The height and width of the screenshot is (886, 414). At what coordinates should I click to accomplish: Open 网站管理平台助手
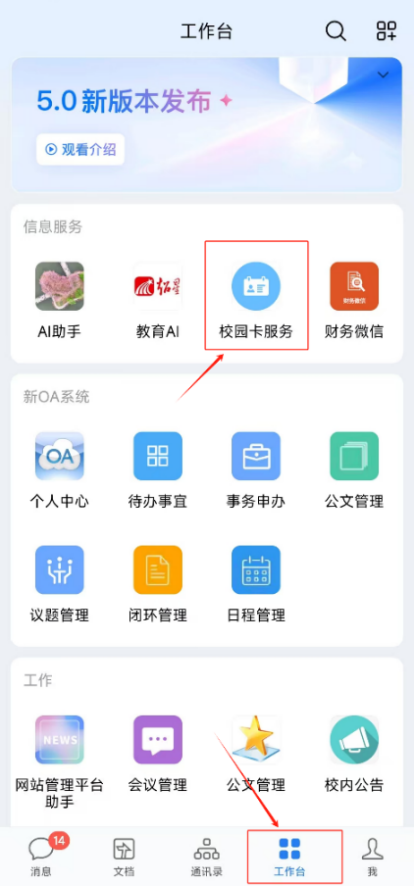pyautogui.click(x=59, y=762)
